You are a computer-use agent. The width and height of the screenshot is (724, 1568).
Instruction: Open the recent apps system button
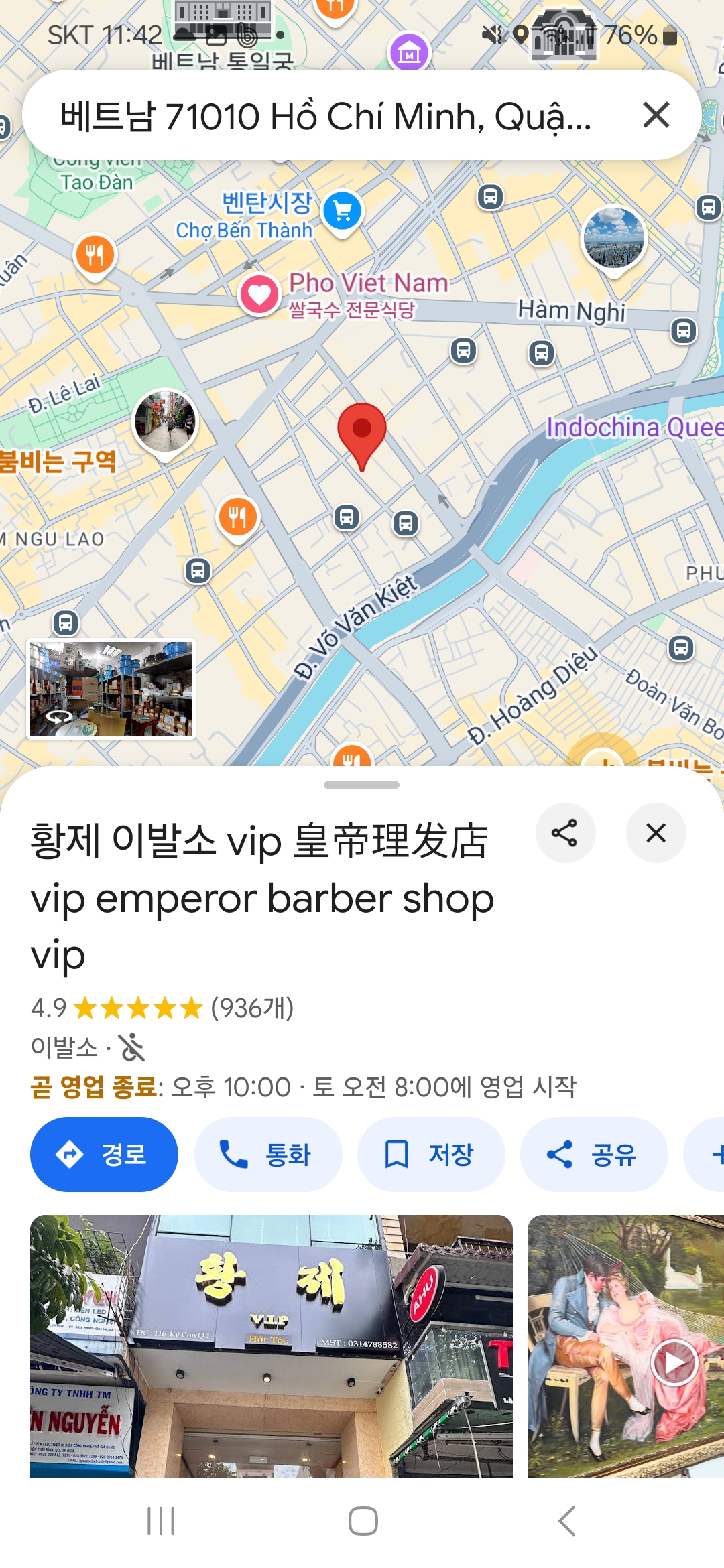(161, 1521)
